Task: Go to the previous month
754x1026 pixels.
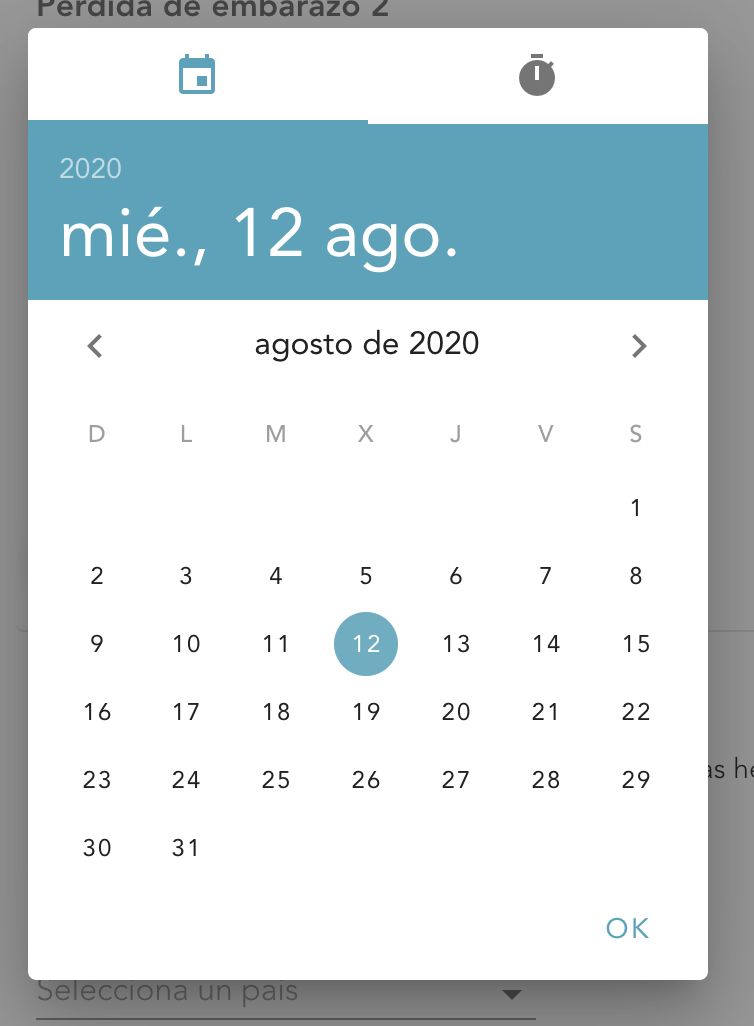Action: tap(95, 346)
